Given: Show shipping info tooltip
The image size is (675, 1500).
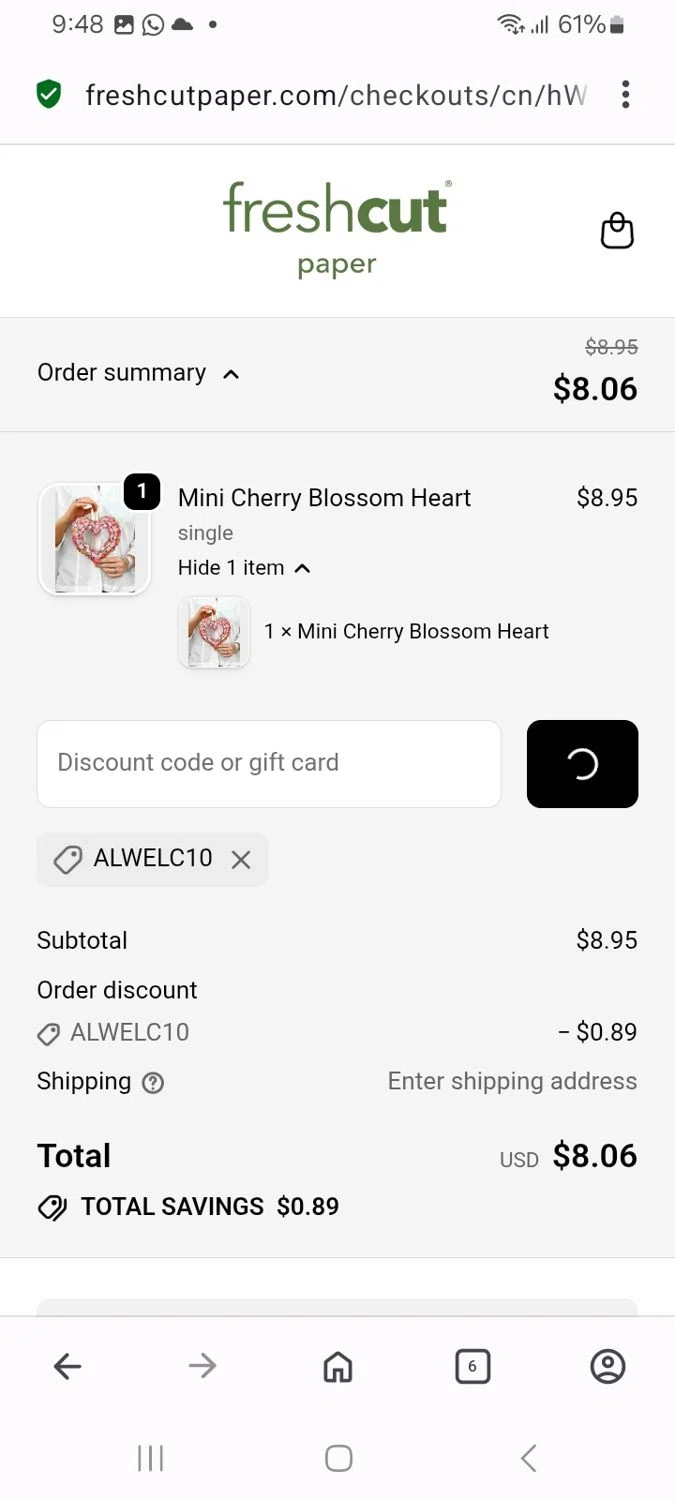Looking at the screenshot, I should tap(153, 1083).
